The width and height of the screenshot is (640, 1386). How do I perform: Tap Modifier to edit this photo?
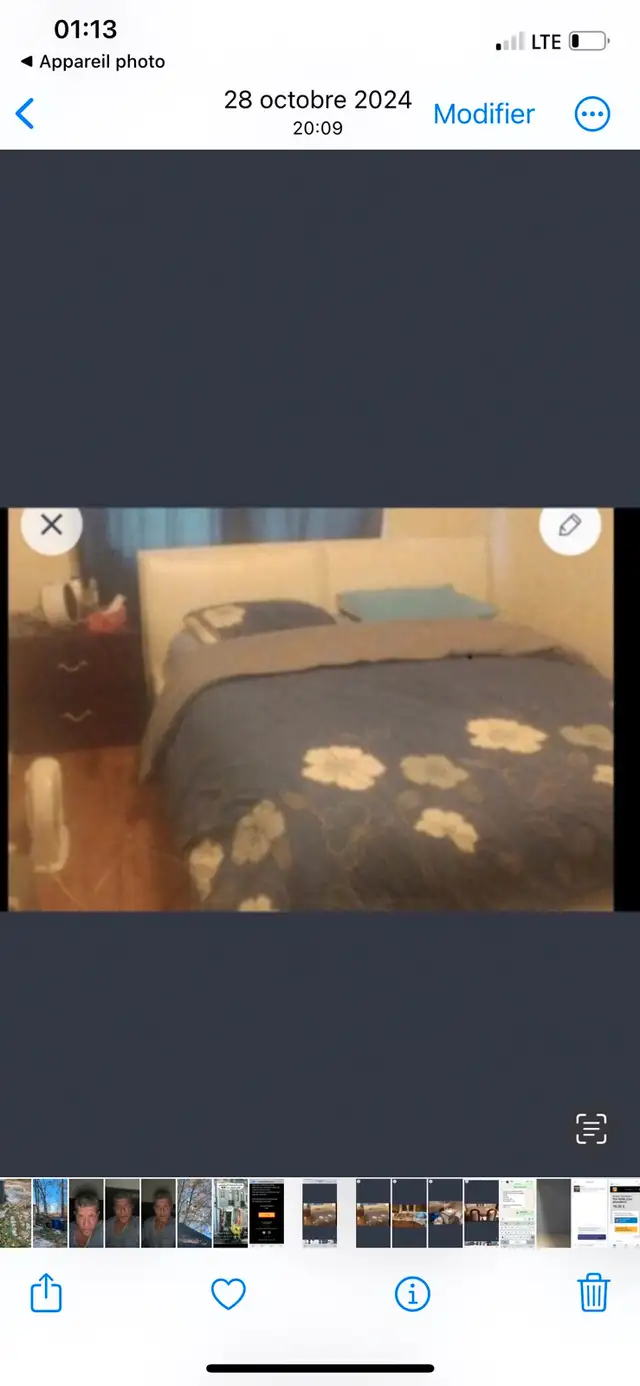point(484,114)
